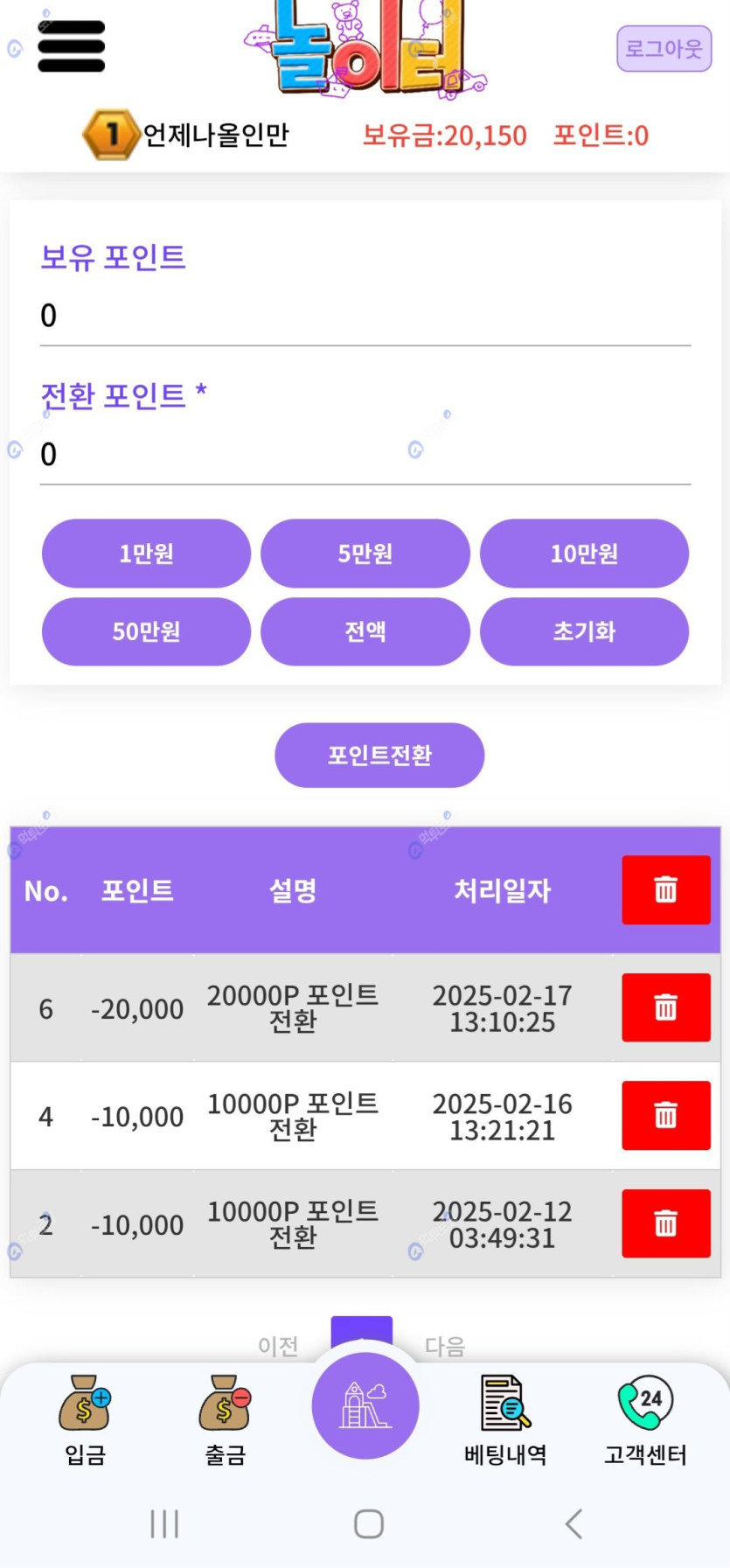Choose the 50만원 amount button
The image size is (730, 1568).
(146, 631)
